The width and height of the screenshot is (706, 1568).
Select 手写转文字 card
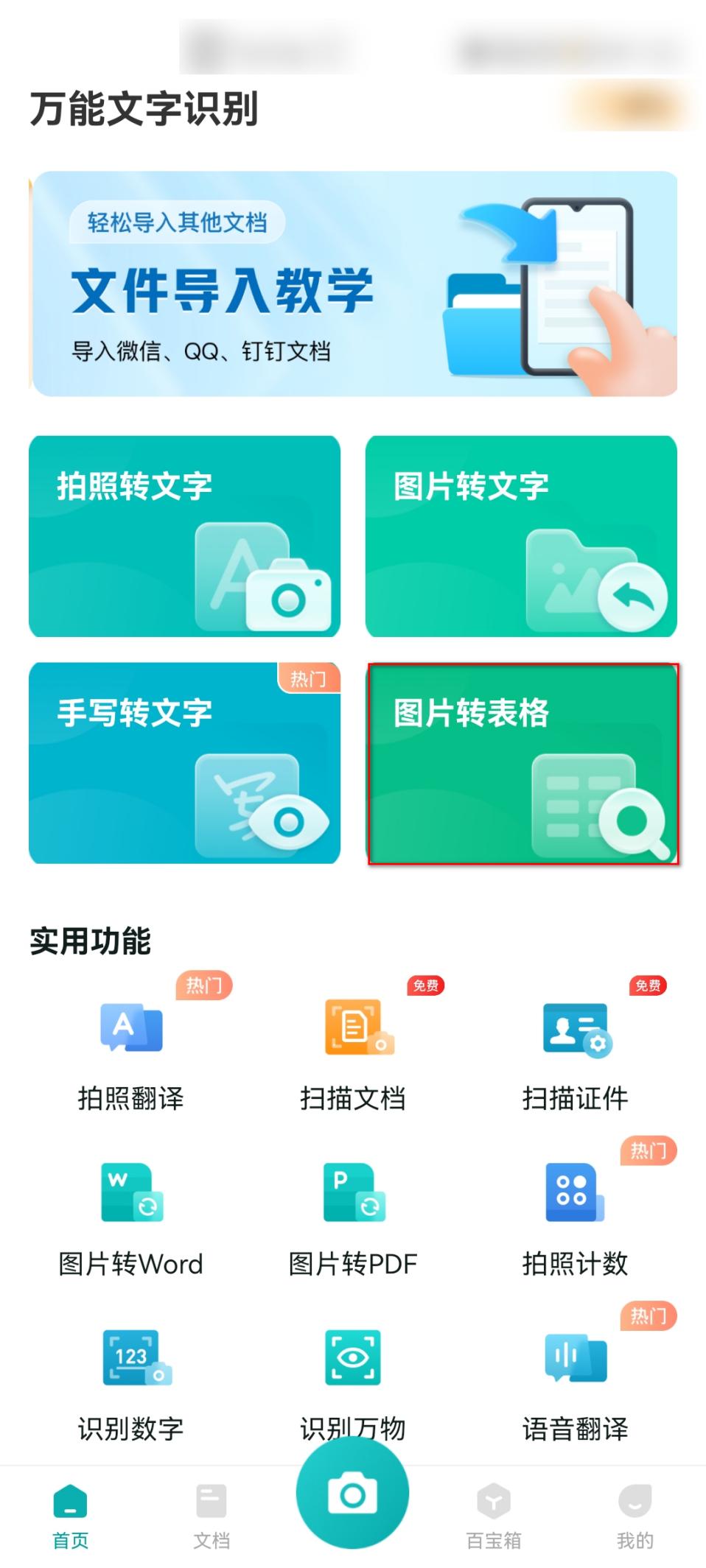(x=184, y=762)
